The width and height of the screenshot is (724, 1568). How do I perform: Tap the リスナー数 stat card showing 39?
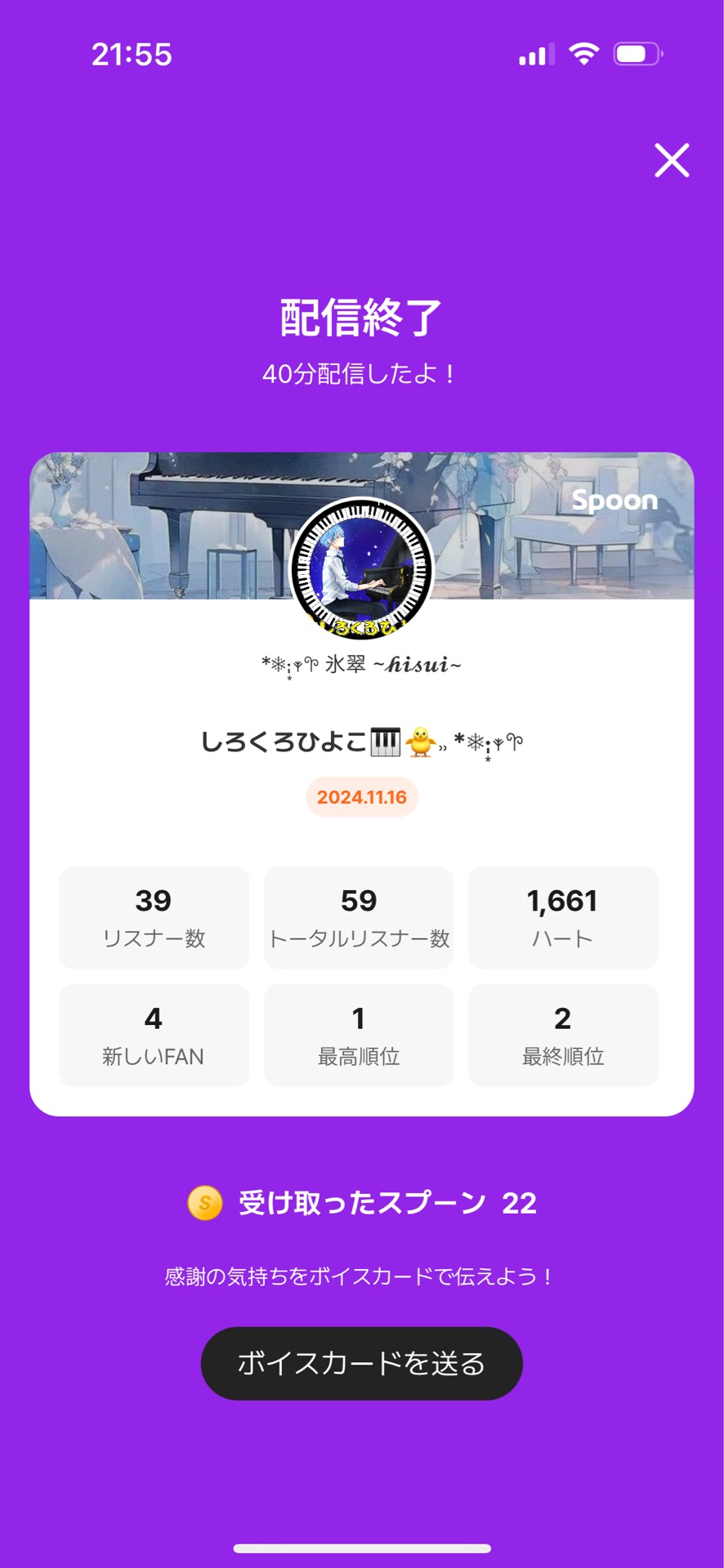click(154, 916)
